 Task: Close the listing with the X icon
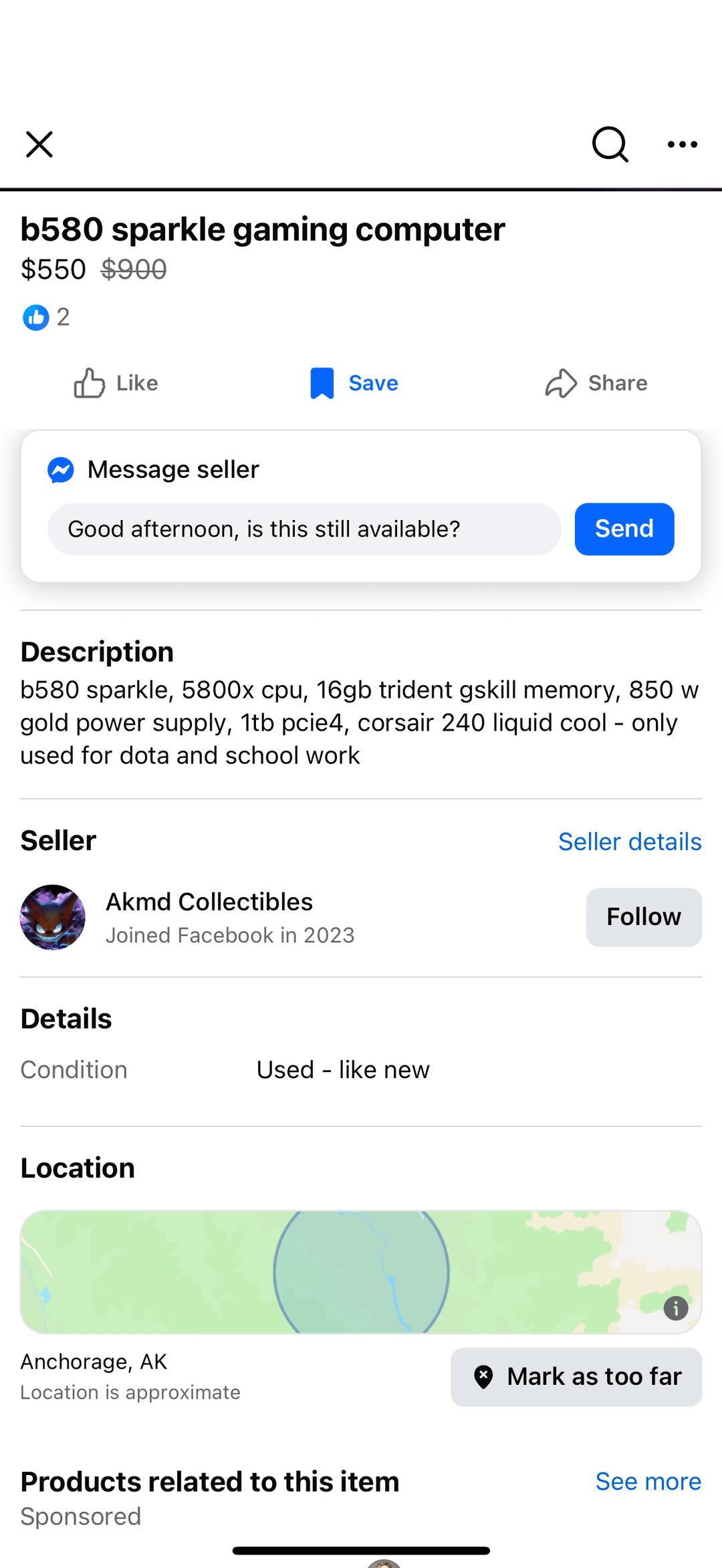pos(39,144)
